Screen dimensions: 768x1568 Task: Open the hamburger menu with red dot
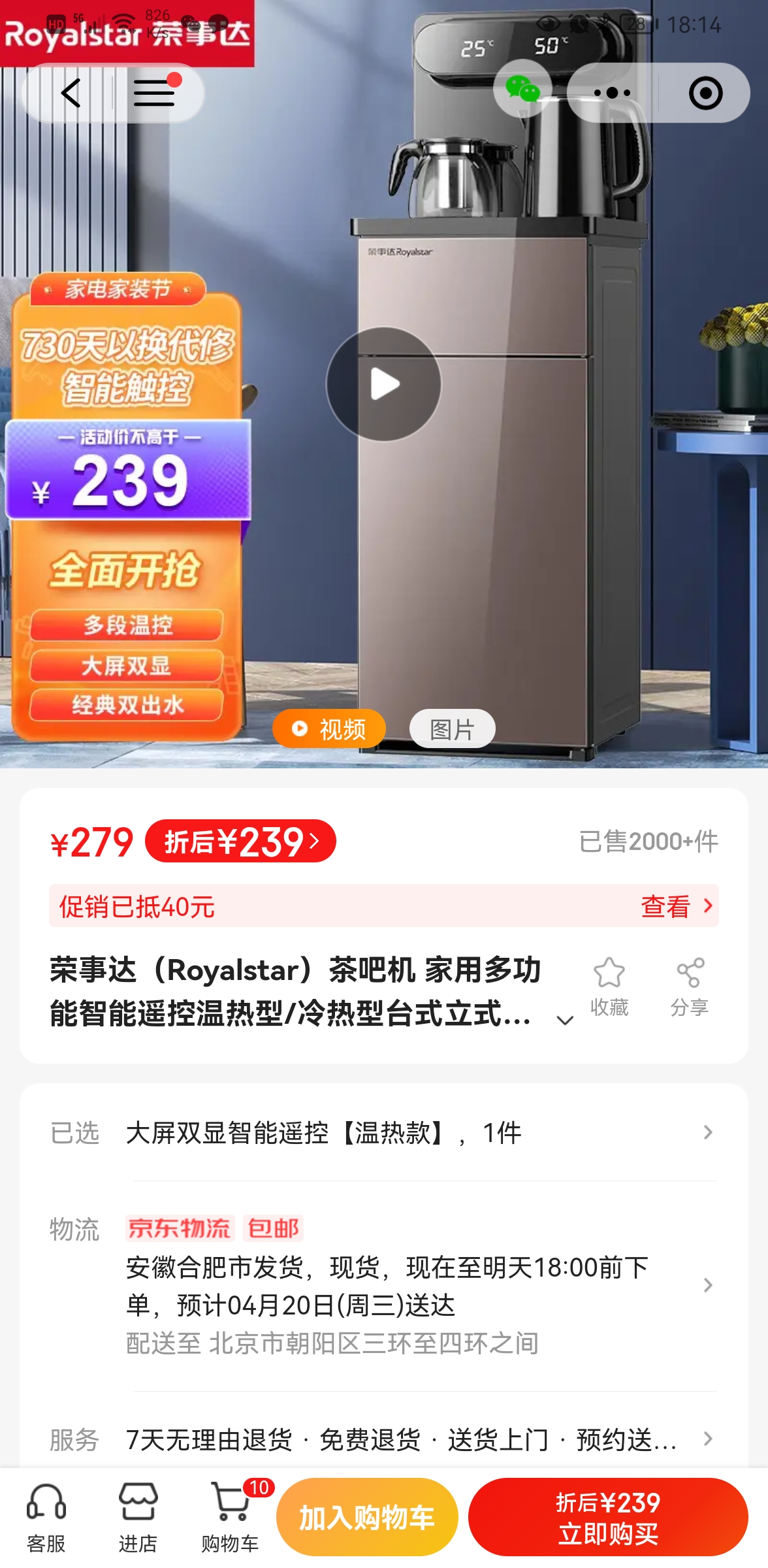155,93
